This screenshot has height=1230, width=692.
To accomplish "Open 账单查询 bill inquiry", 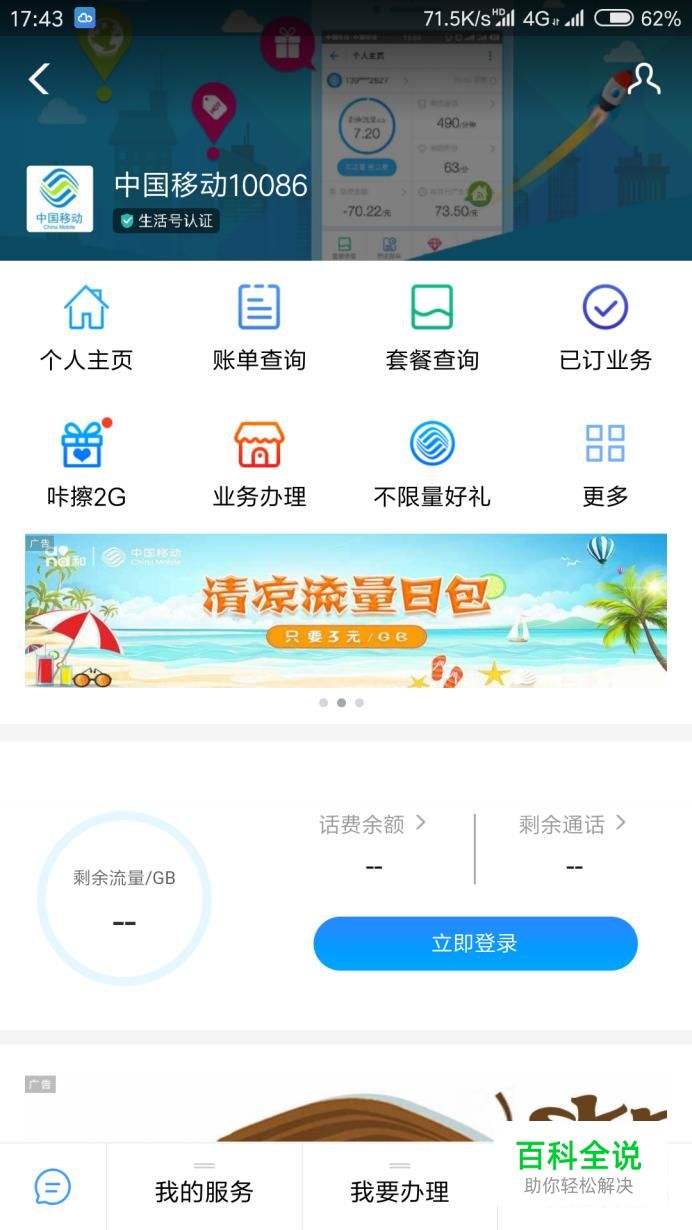I will click(x=259, y=327).
